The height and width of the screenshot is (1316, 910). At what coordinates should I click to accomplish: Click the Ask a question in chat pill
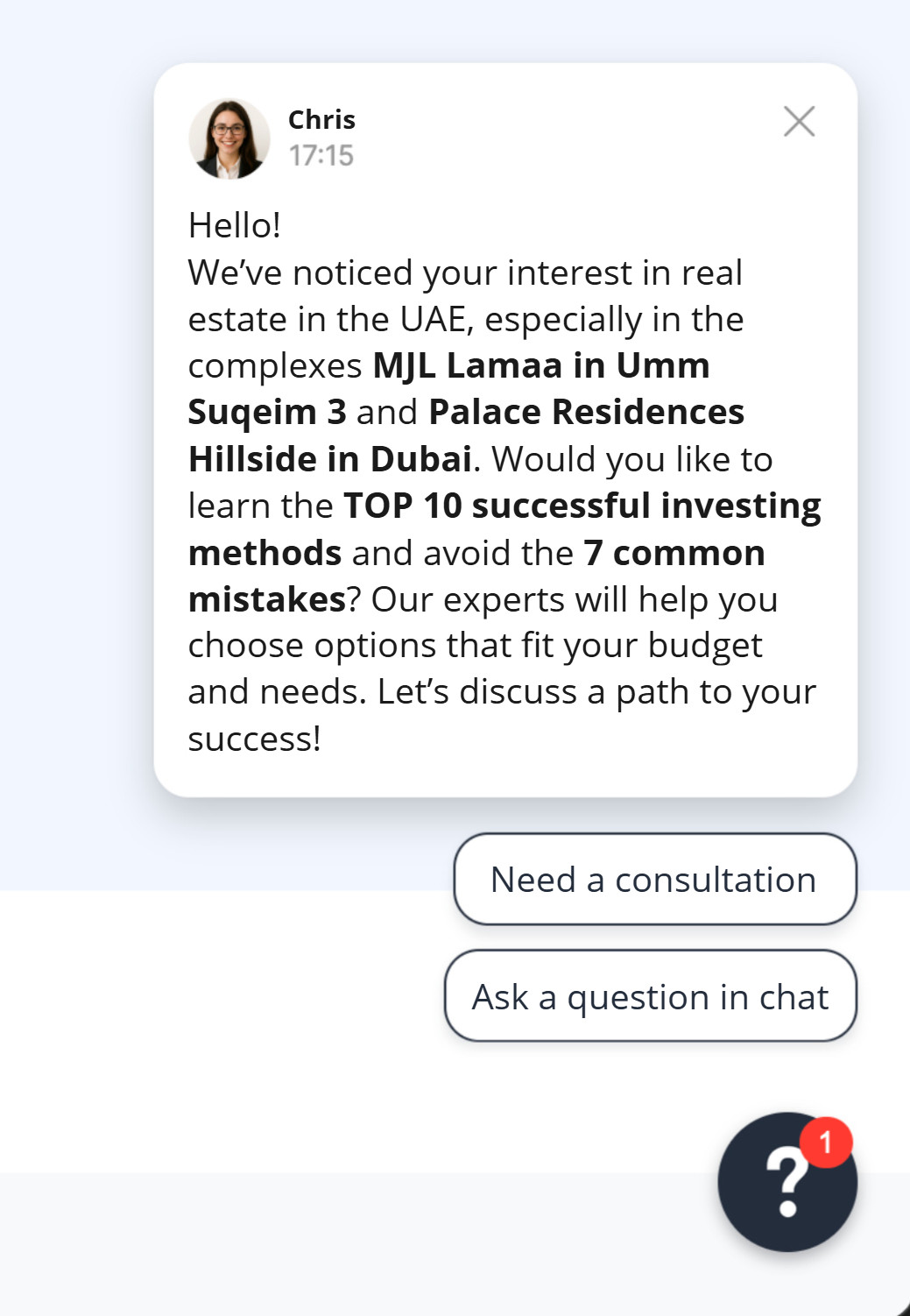click(x=650, y=996)
